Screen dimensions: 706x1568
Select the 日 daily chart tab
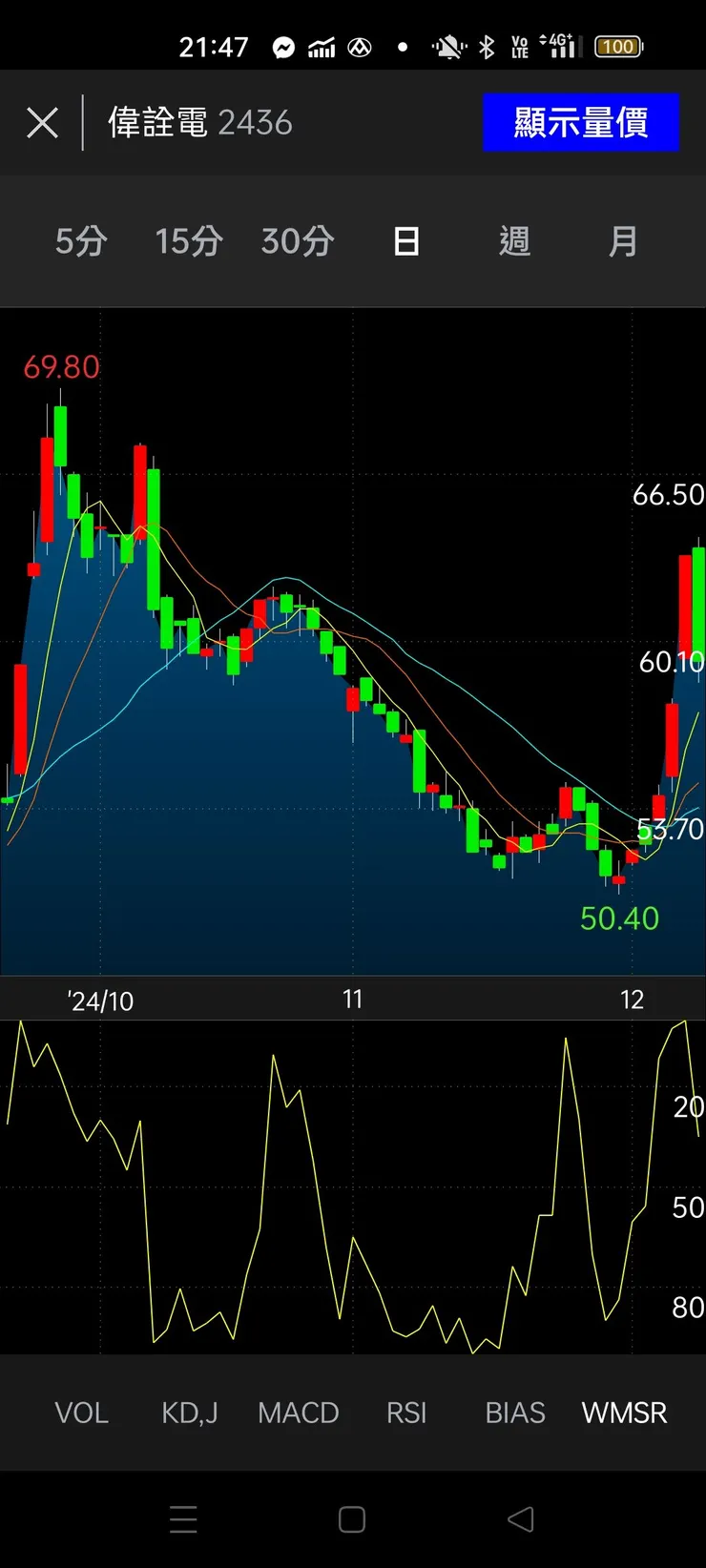point(406,241)
